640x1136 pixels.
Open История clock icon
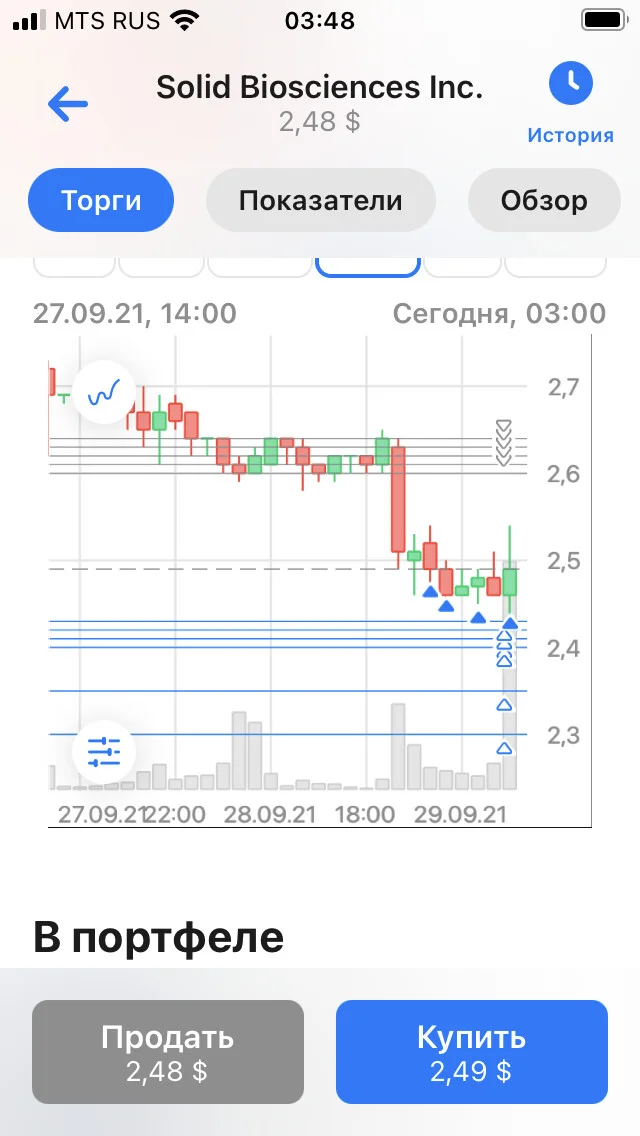point(570,83)
